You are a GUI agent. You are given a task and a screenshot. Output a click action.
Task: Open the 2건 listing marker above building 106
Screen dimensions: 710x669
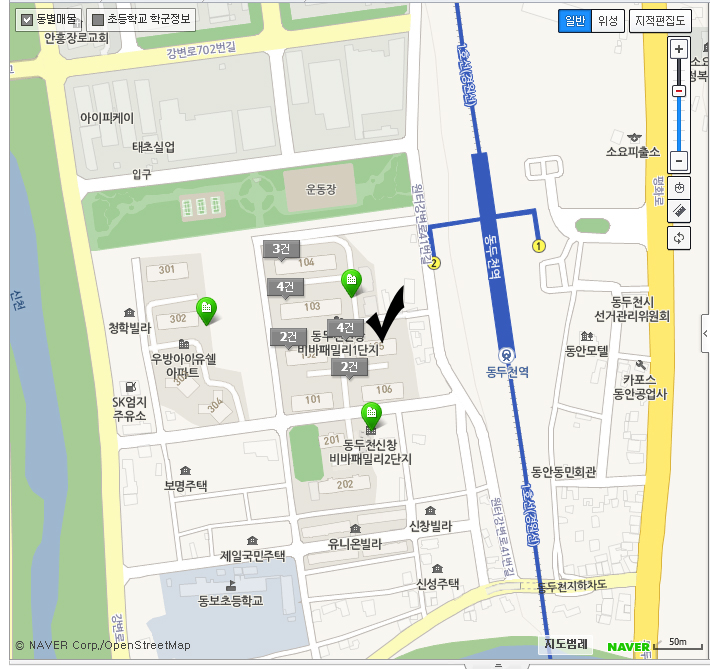(x=350, y=369)
